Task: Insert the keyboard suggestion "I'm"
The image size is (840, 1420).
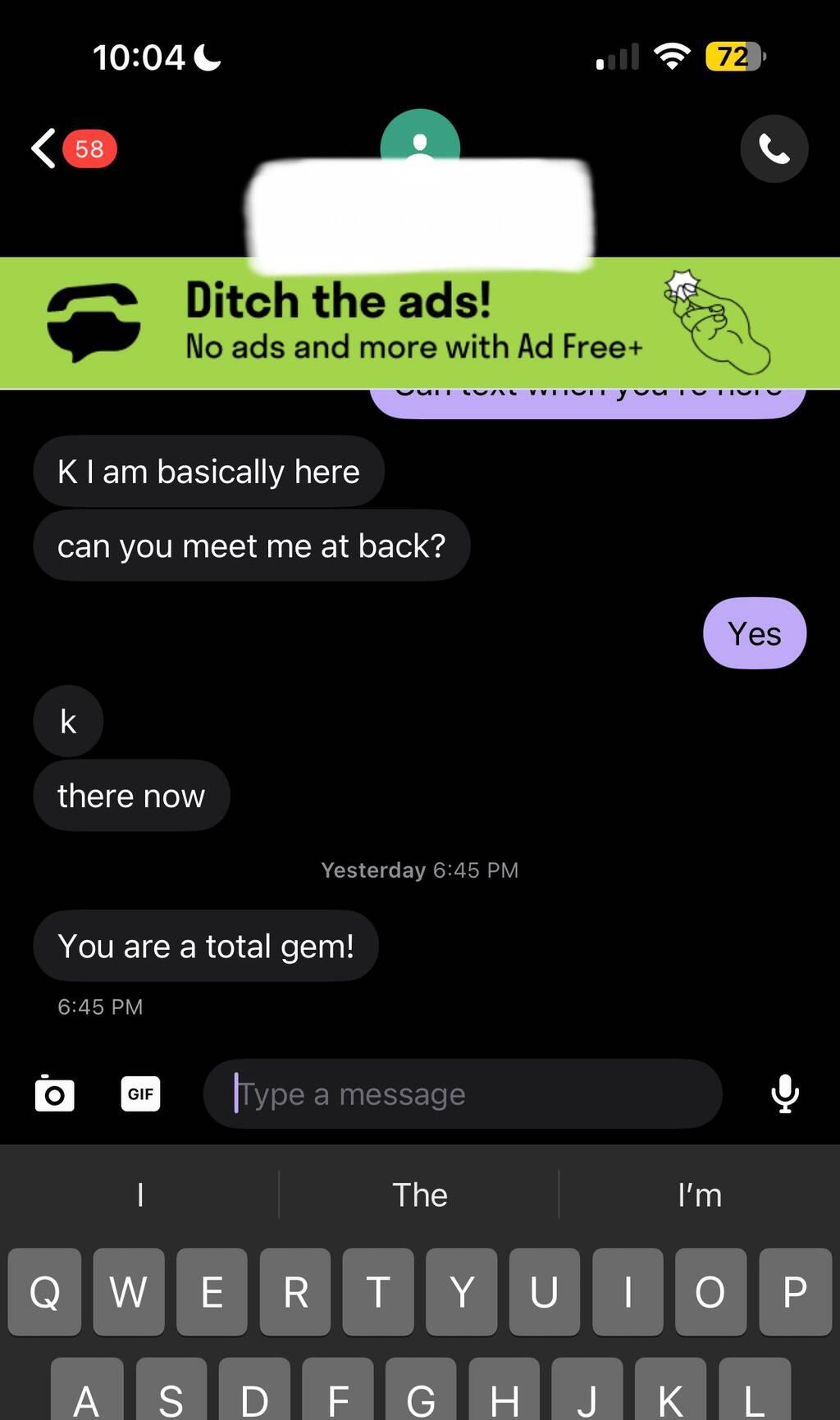Action: [x=699, y=1195]
